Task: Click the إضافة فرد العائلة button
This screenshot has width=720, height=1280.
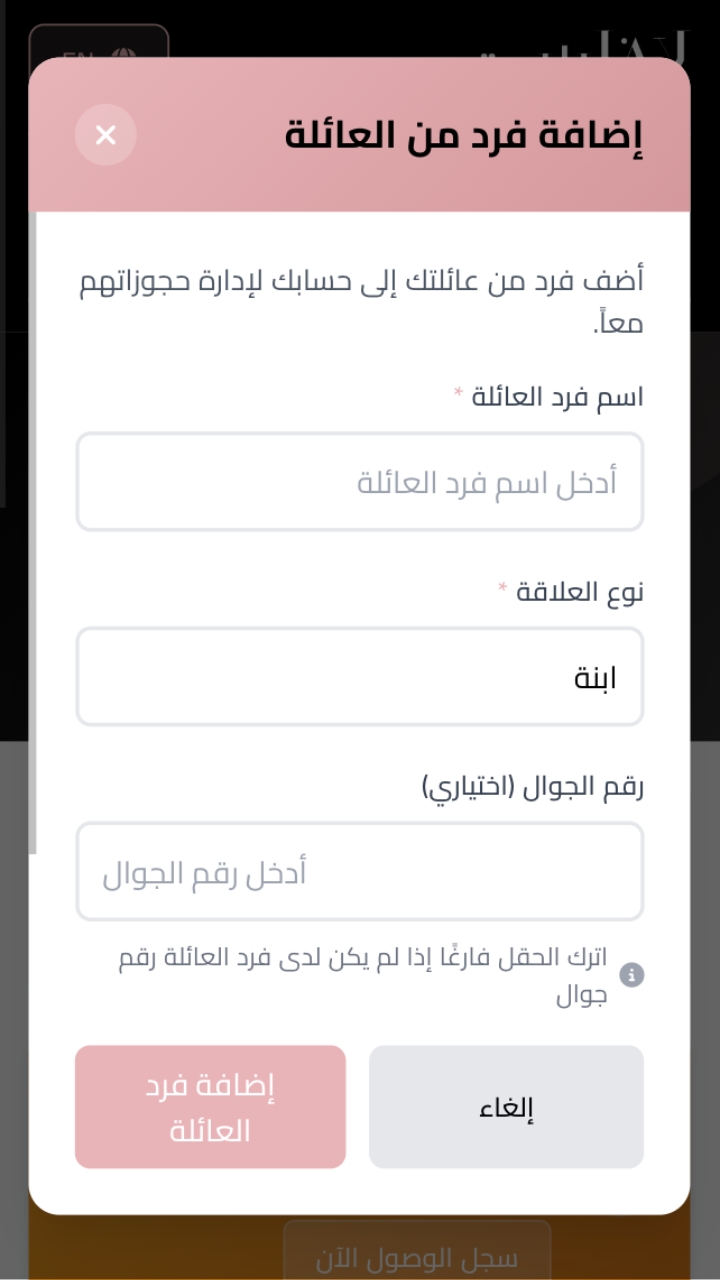Action: click(210, 1106)
